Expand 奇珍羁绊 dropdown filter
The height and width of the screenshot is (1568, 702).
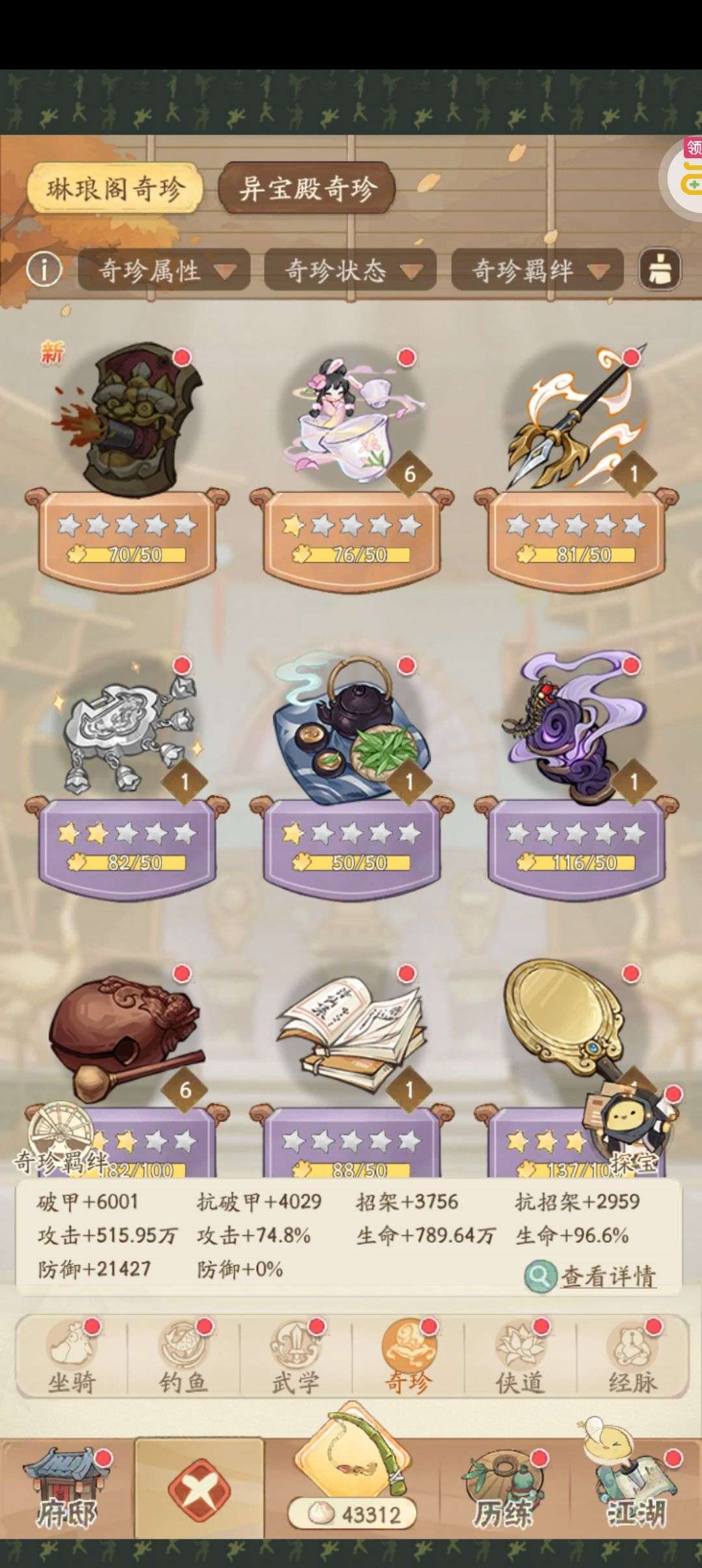click(537, 270)
